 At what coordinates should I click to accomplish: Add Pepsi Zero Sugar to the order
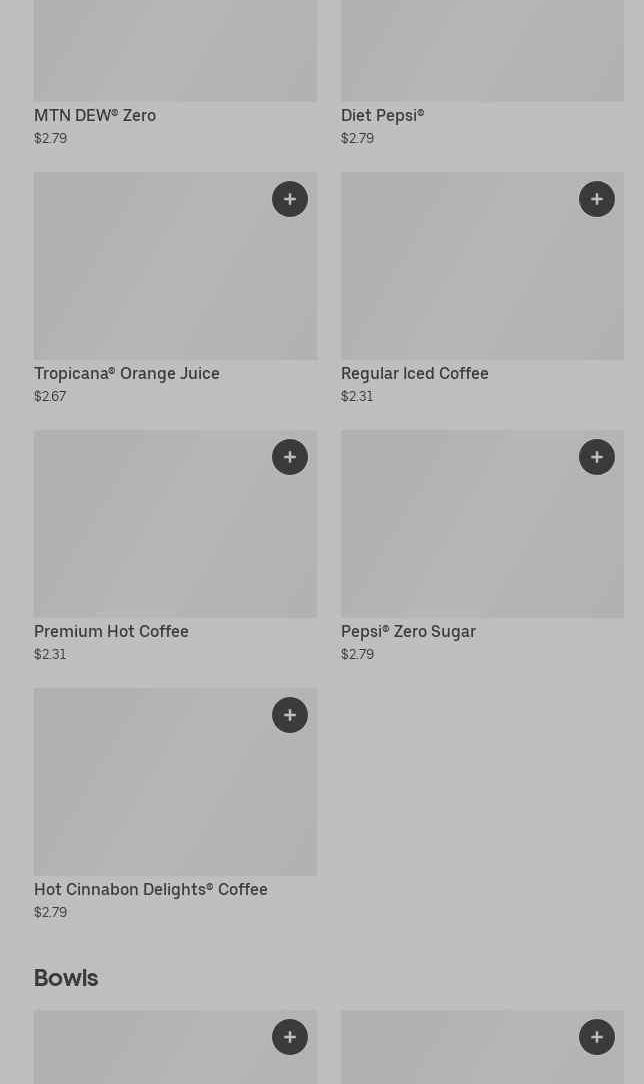coord(596,457)
